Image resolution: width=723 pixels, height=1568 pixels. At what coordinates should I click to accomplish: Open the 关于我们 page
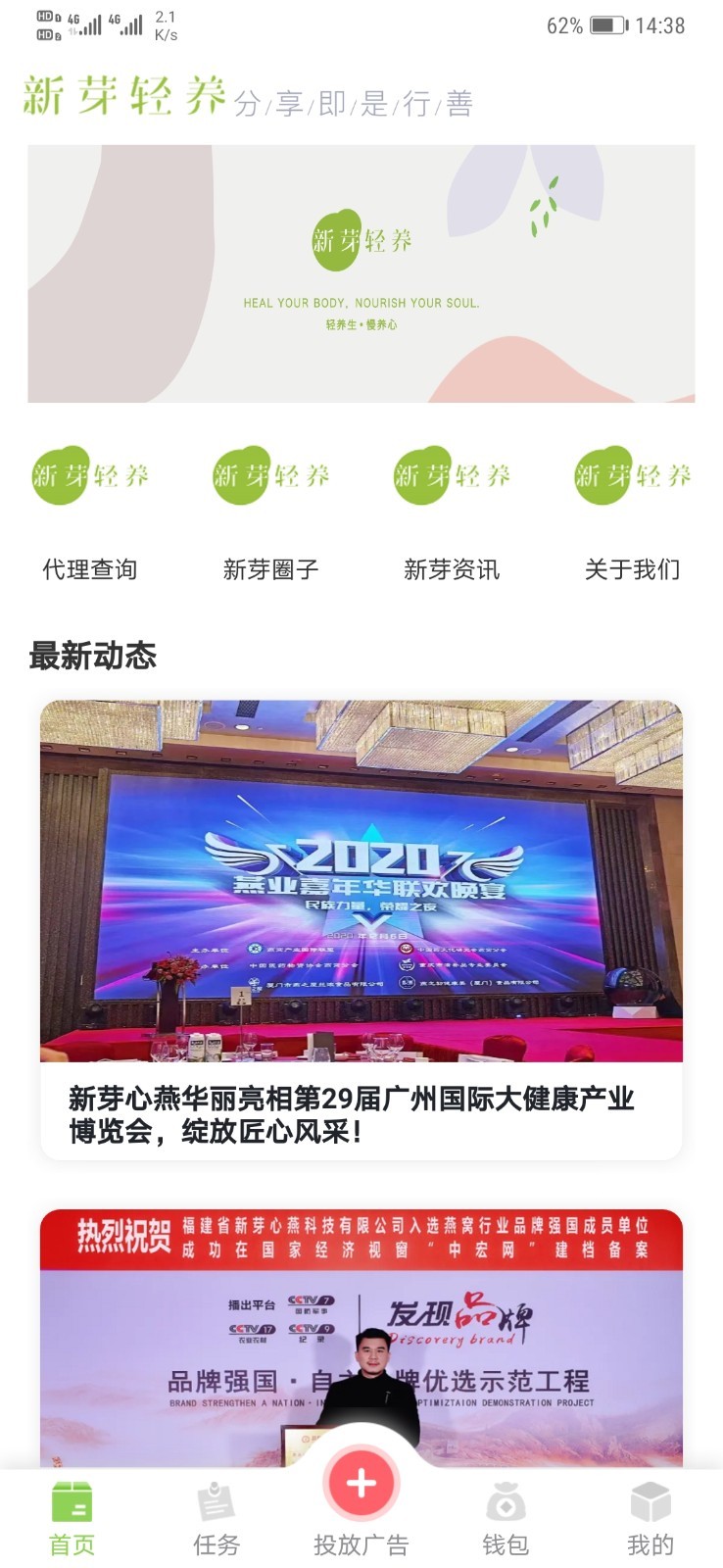coord(632,511)
